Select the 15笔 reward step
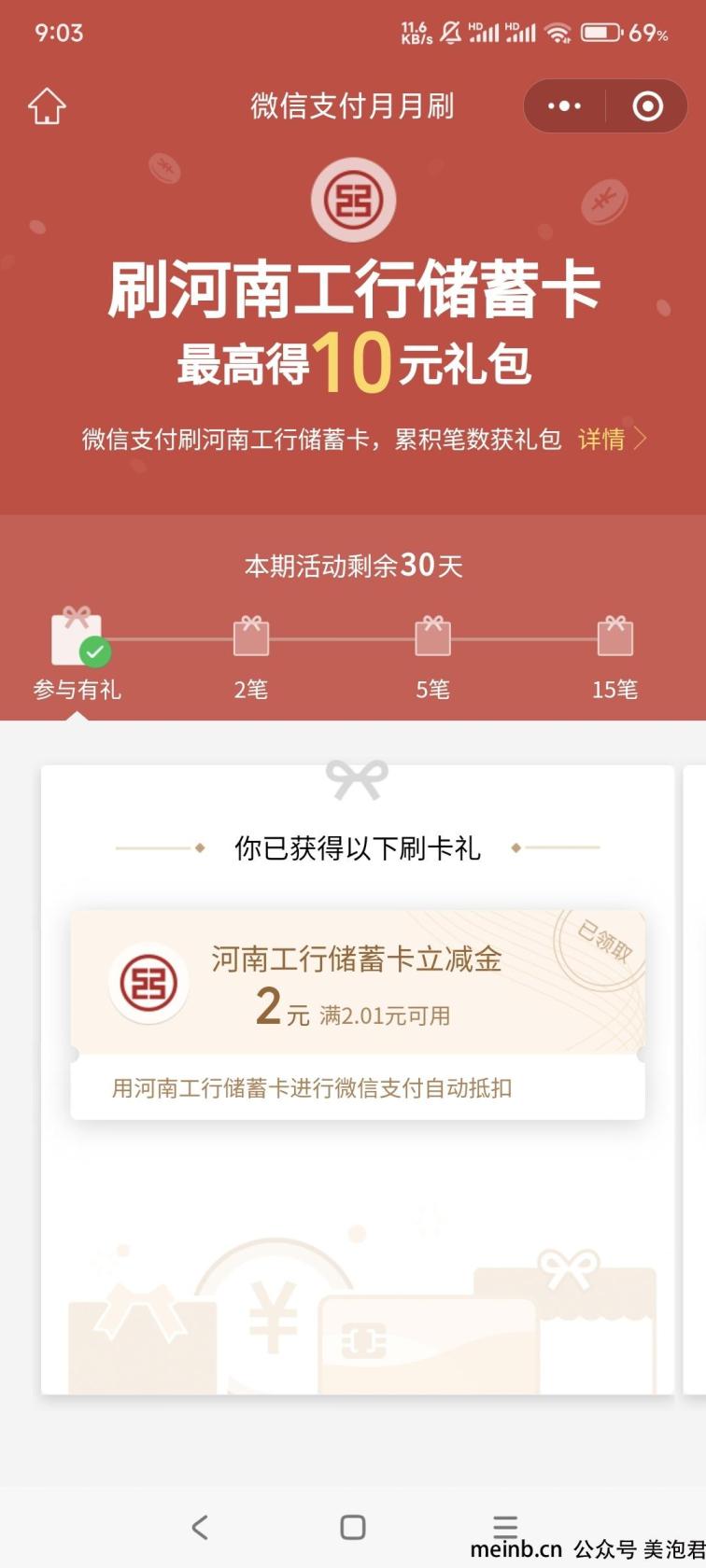This screenshot has height=1568, width=706. [614, 653]
